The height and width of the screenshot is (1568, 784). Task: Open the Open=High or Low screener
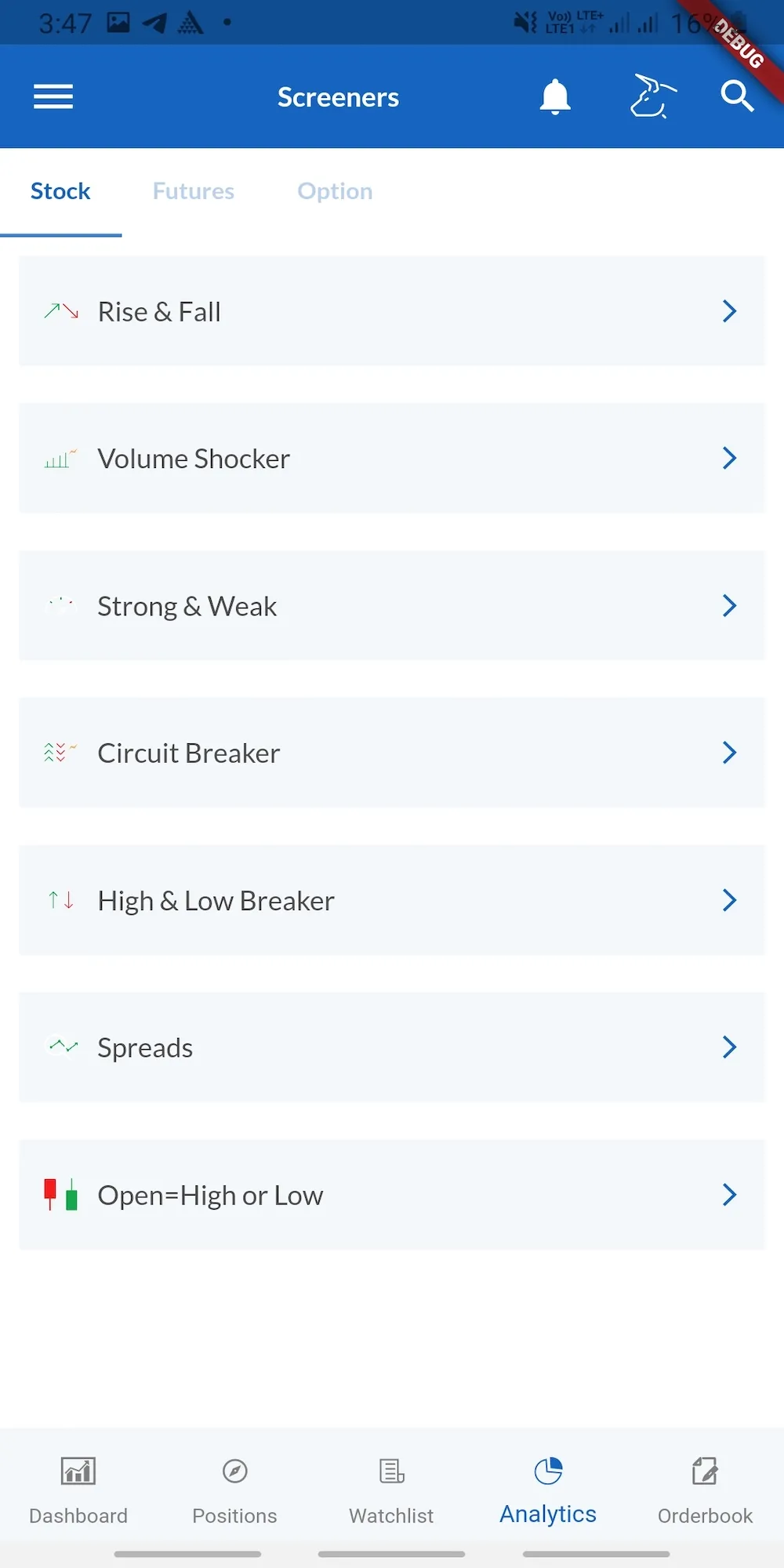392,1195
